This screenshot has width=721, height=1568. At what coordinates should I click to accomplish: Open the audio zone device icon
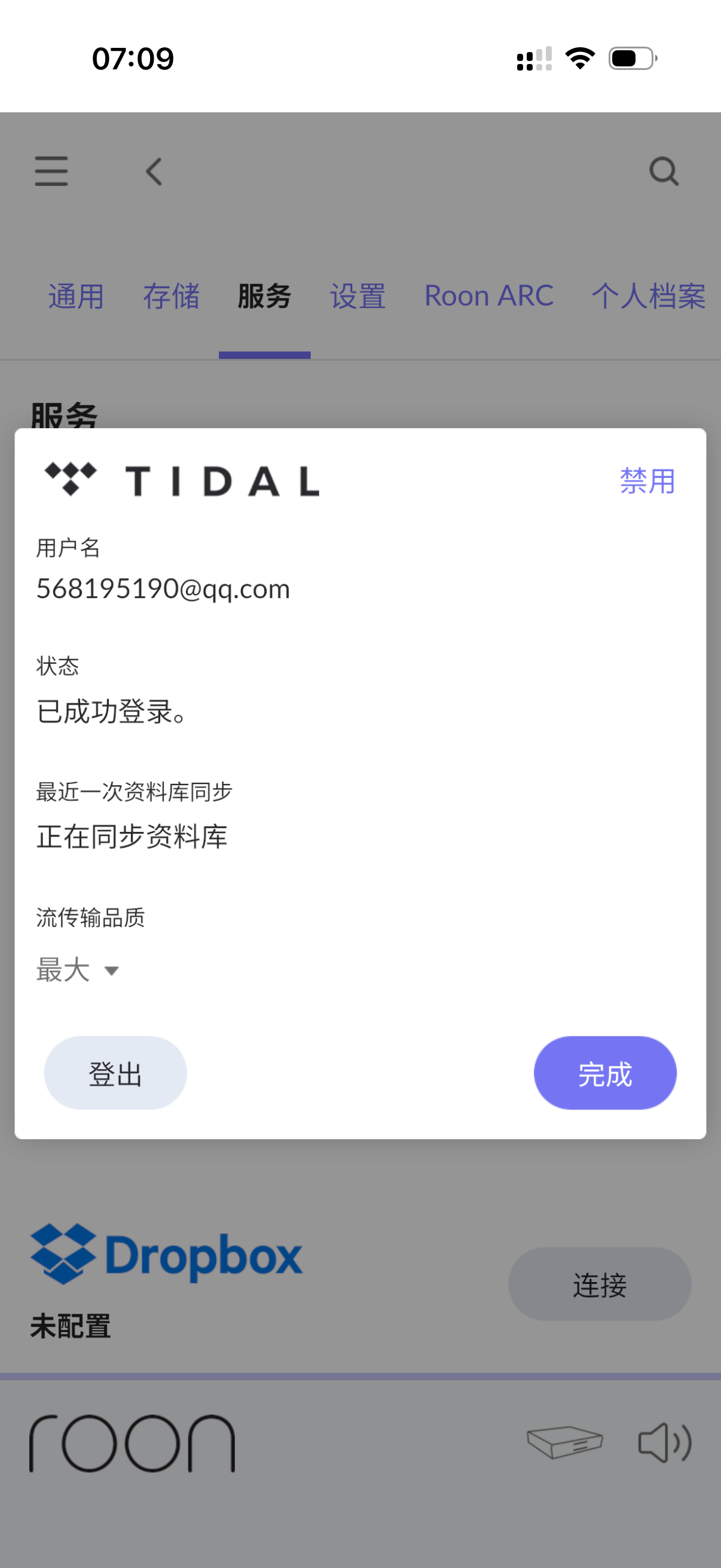tap(564, 1442)
